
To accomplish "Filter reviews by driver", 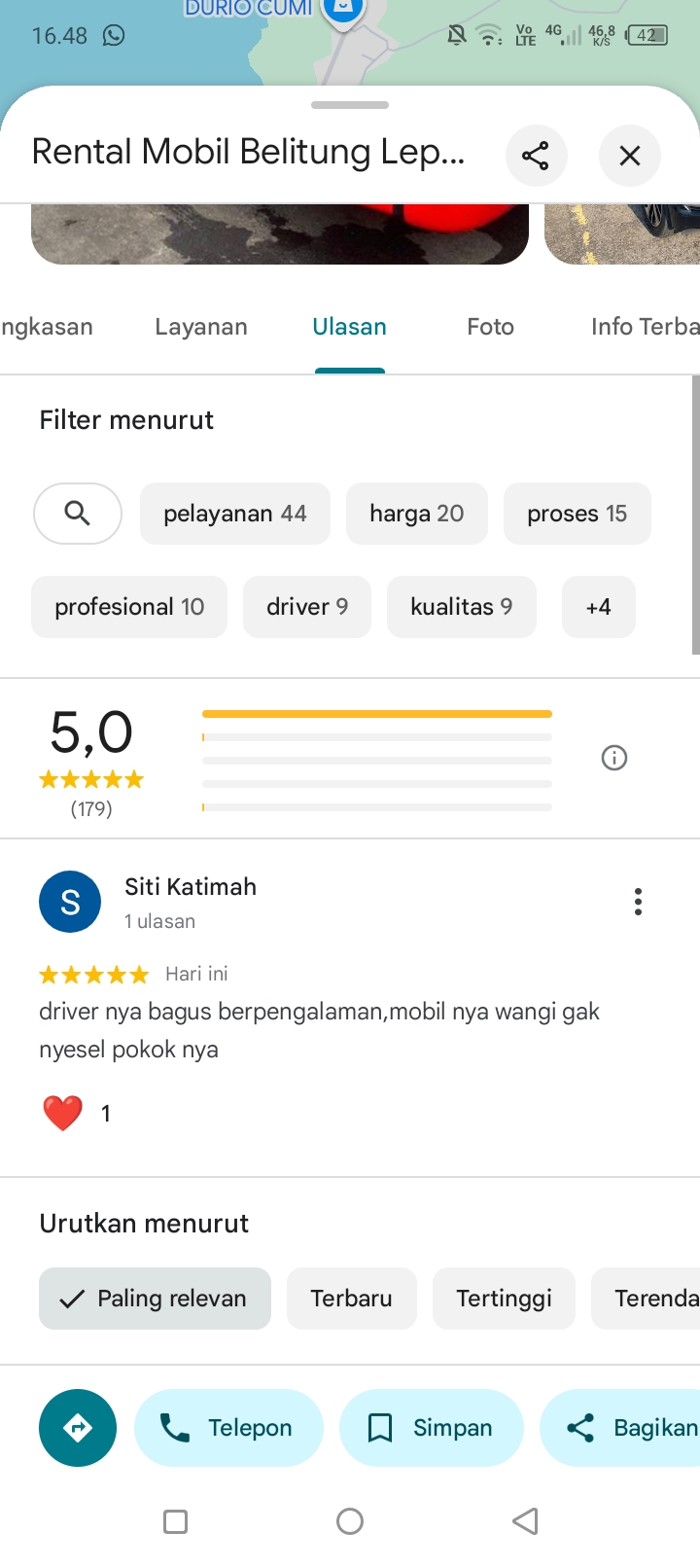I will [307, 607].
